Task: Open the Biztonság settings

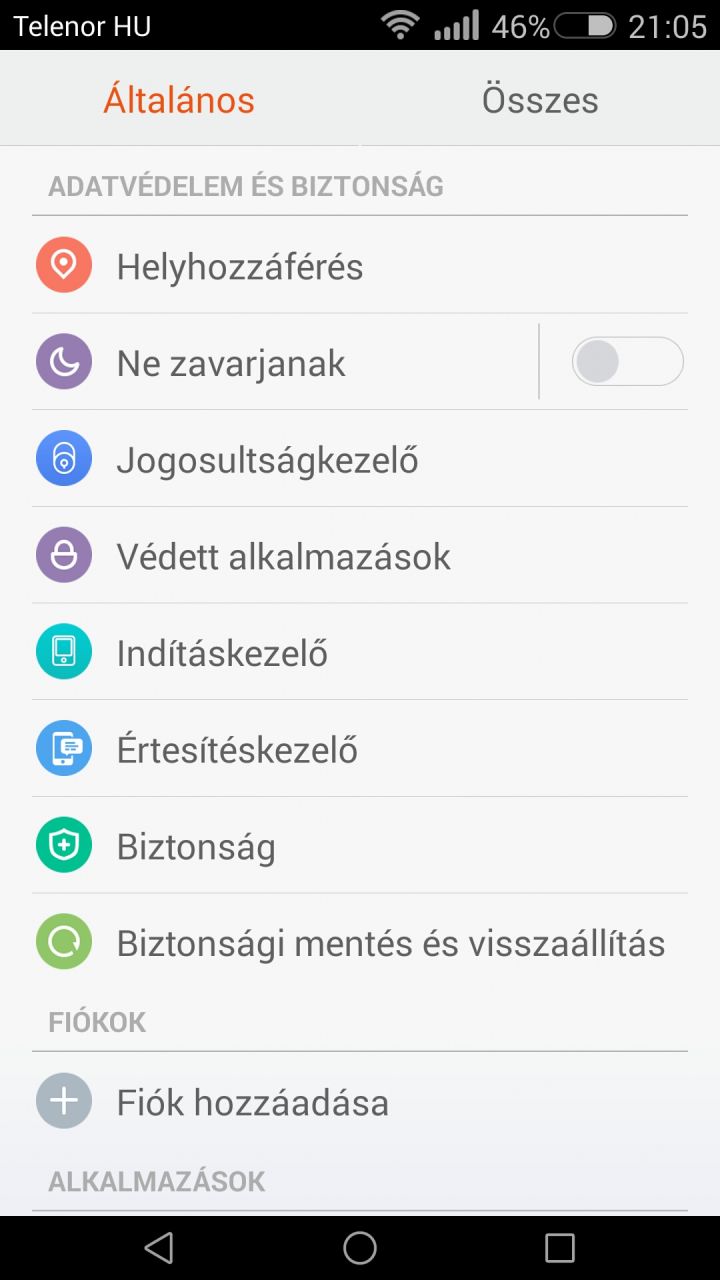Action: click(196, 847)
